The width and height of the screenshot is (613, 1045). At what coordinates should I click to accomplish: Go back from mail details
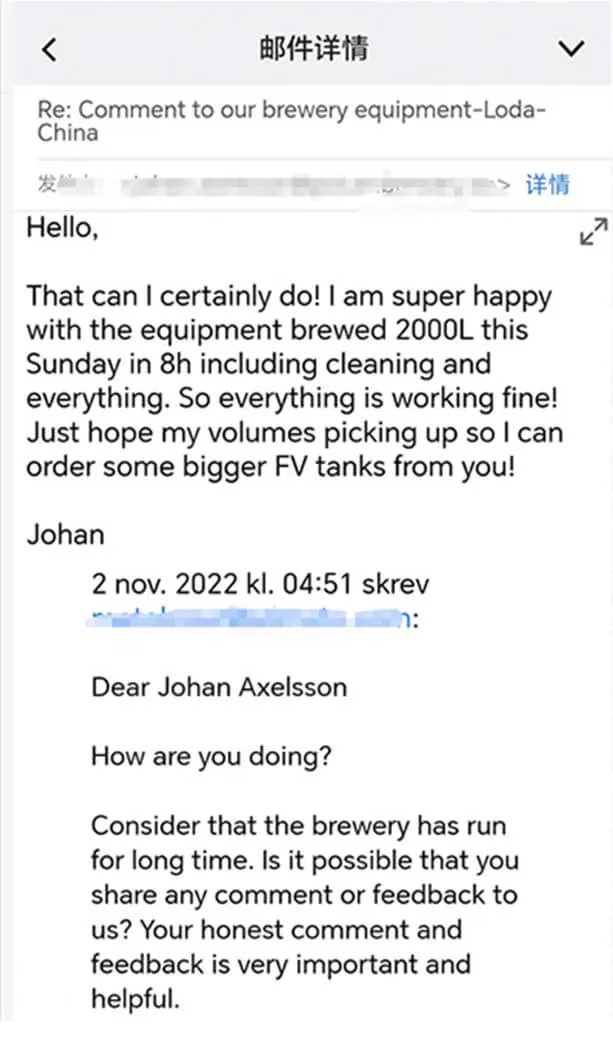pyautogui.click(x=49, y=48)
